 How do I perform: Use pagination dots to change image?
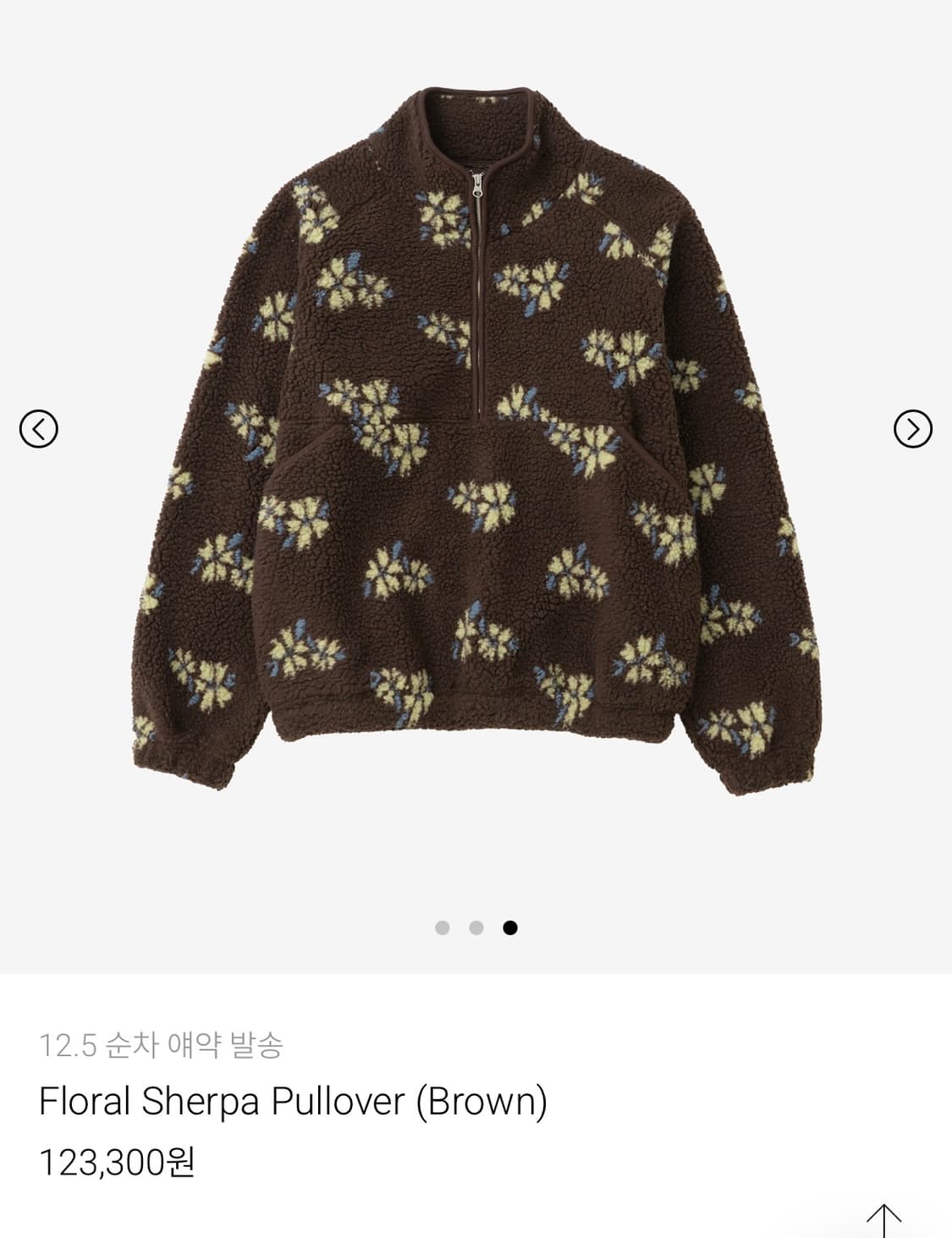point(476,927)
